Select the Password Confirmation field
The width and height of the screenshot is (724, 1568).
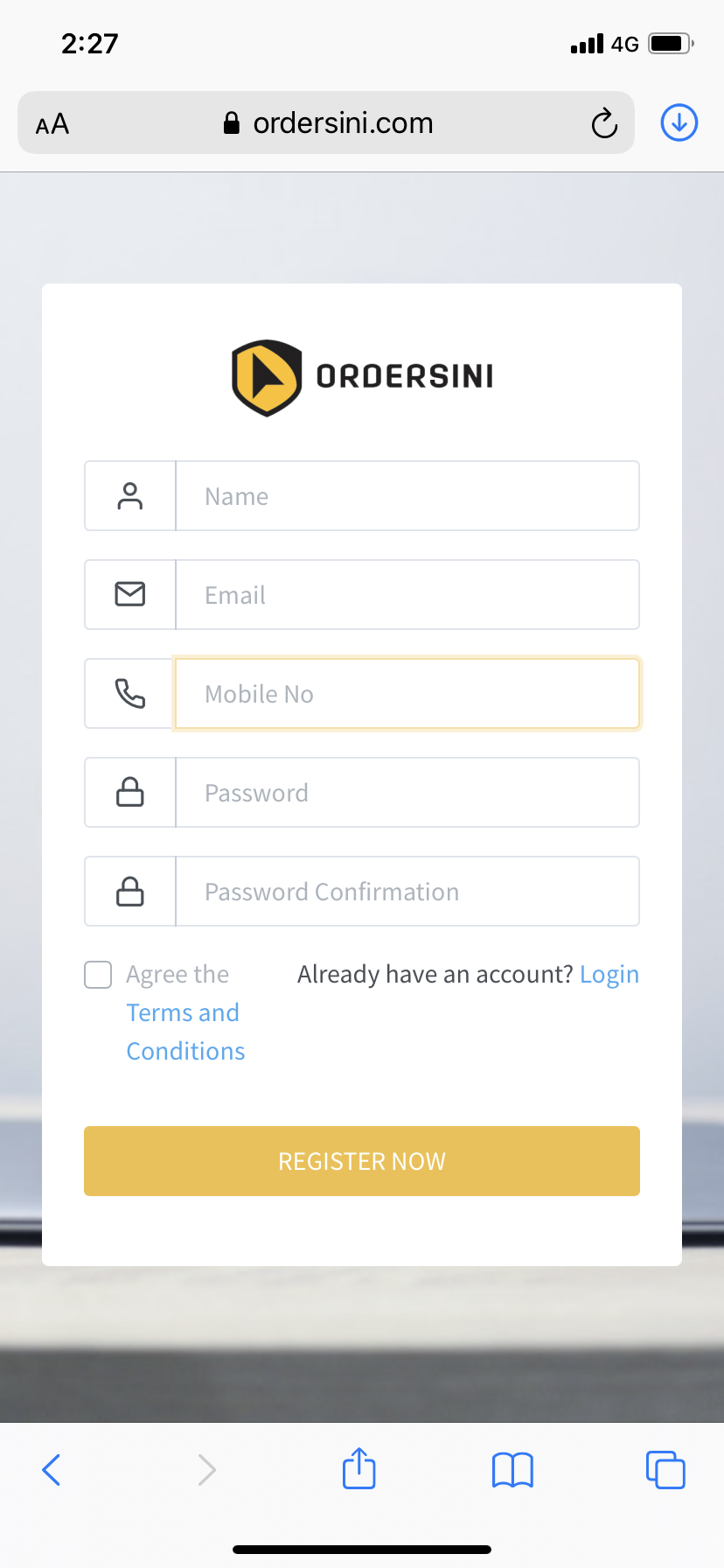click(407, 892)
